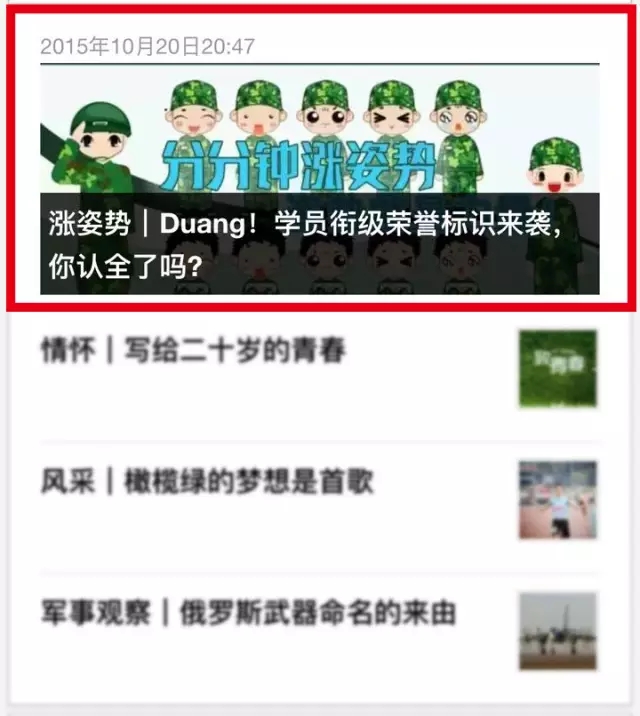Open the headline article about 学员衔级荣誉标识

(319, 243)
